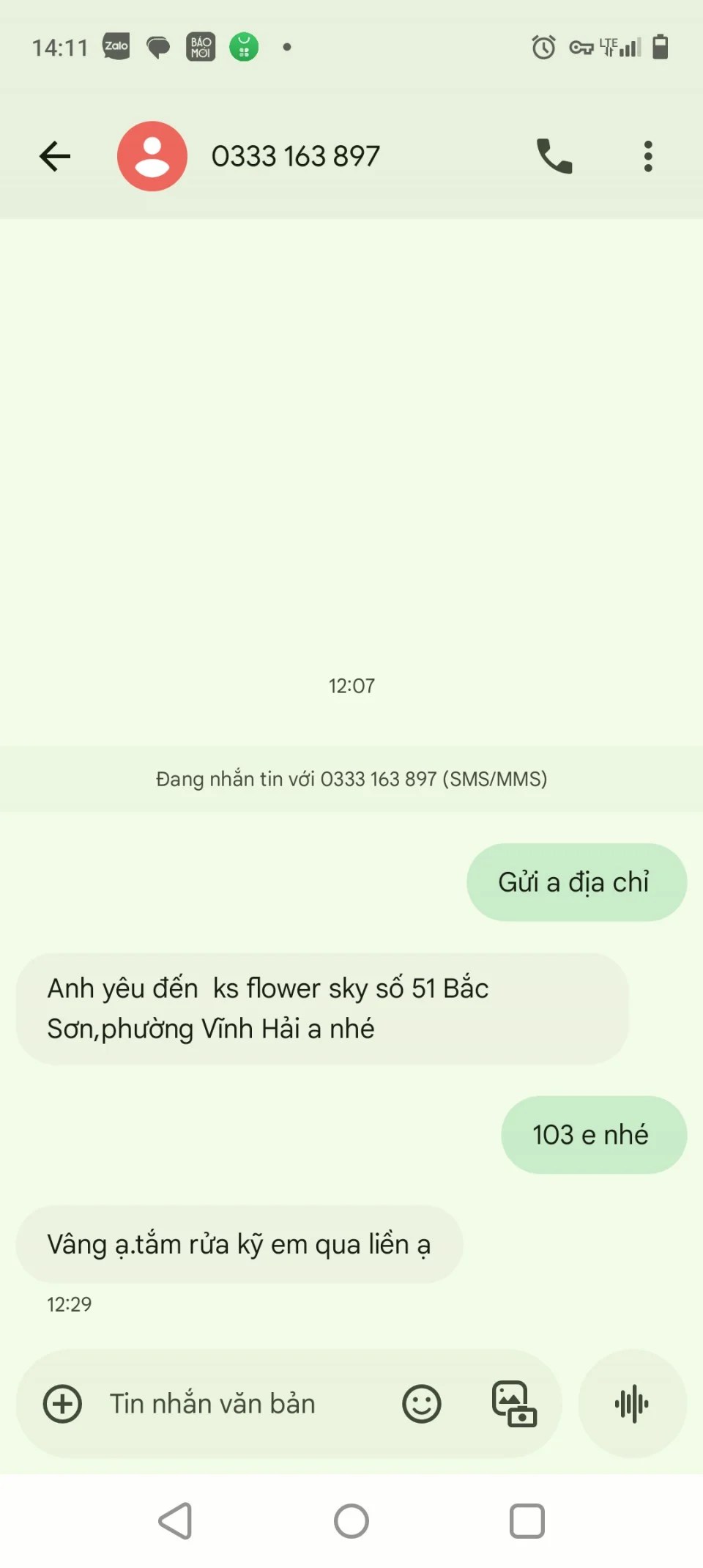This screenshot has height=1568, width=703.
Task: Attach a photo from gallery or camera
Action: pos(513,1404)
